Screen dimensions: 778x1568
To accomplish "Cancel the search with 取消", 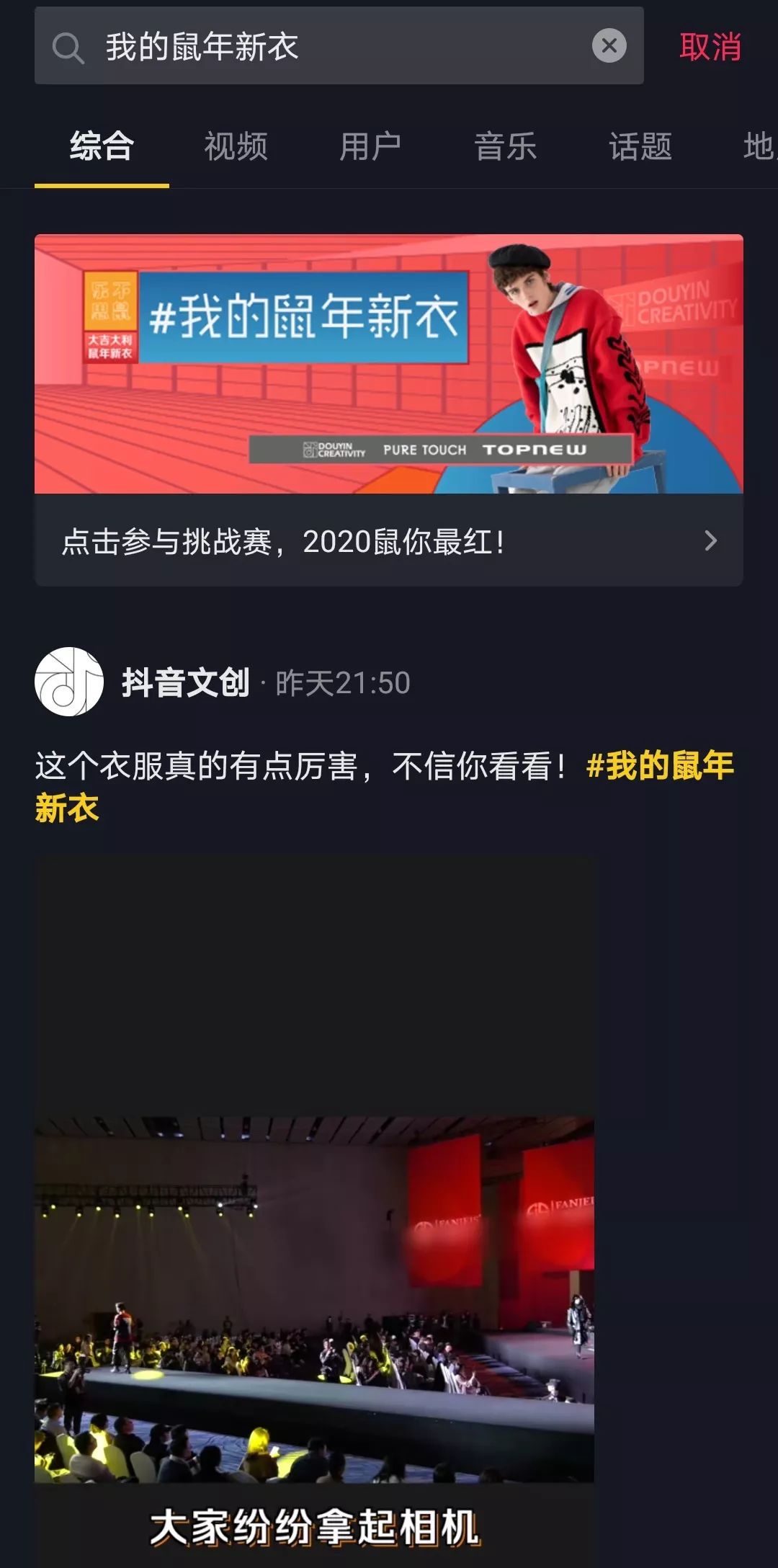I will point(710,47).
